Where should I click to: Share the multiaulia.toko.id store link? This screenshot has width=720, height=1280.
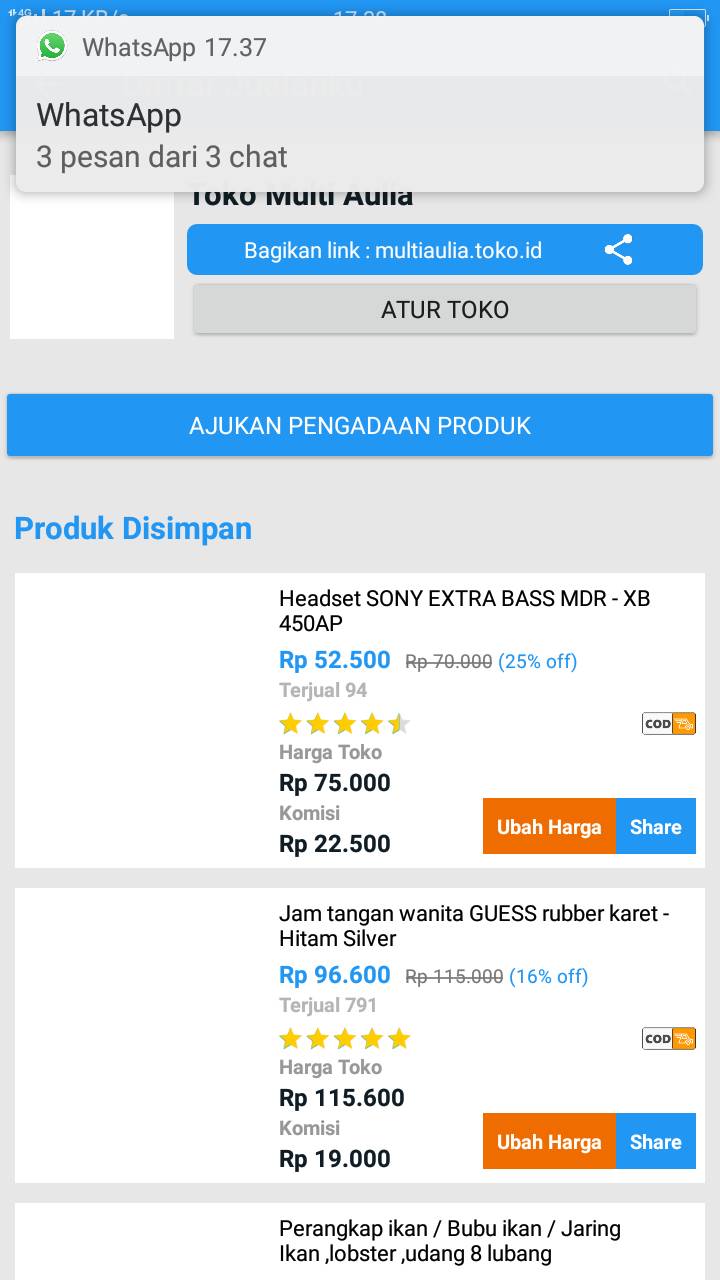(x=445, y=250)
